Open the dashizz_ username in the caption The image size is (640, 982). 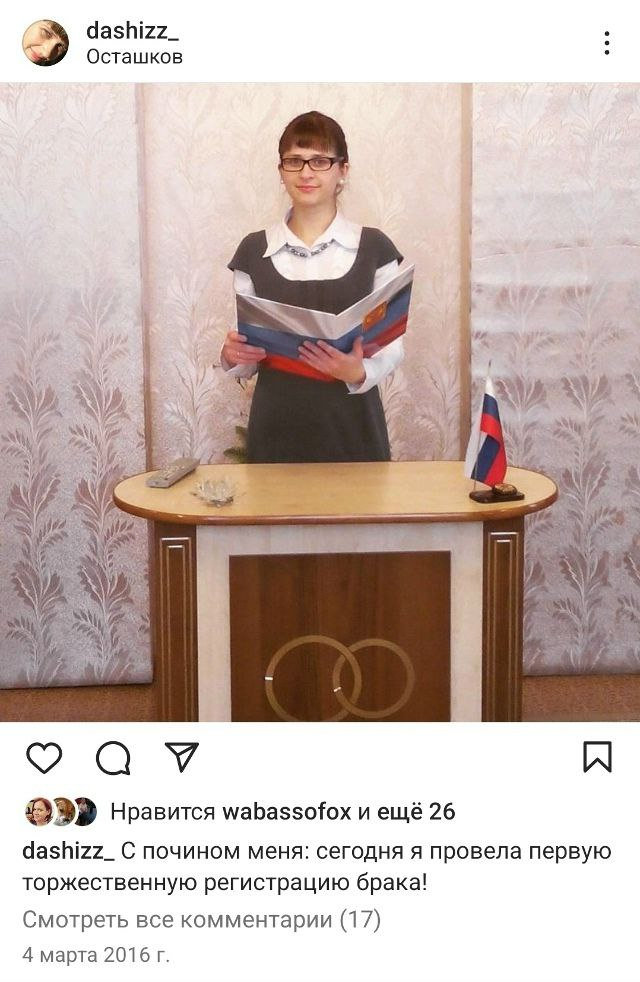pyautogui.click(x=67, y=851)
